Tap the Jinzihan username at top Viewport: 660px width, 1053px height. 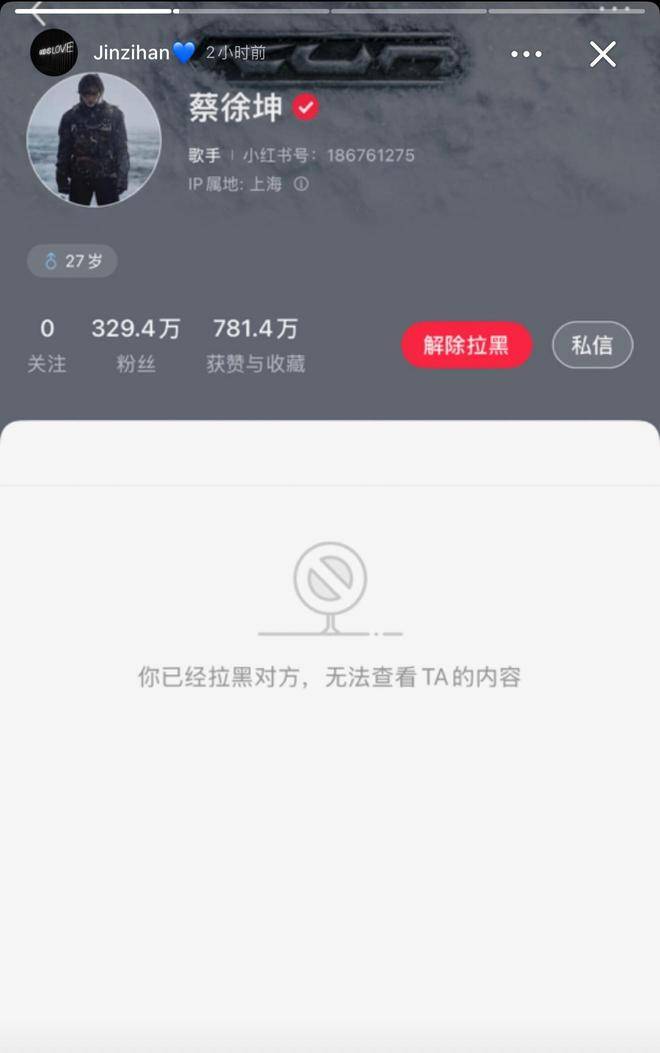(132, 52)
